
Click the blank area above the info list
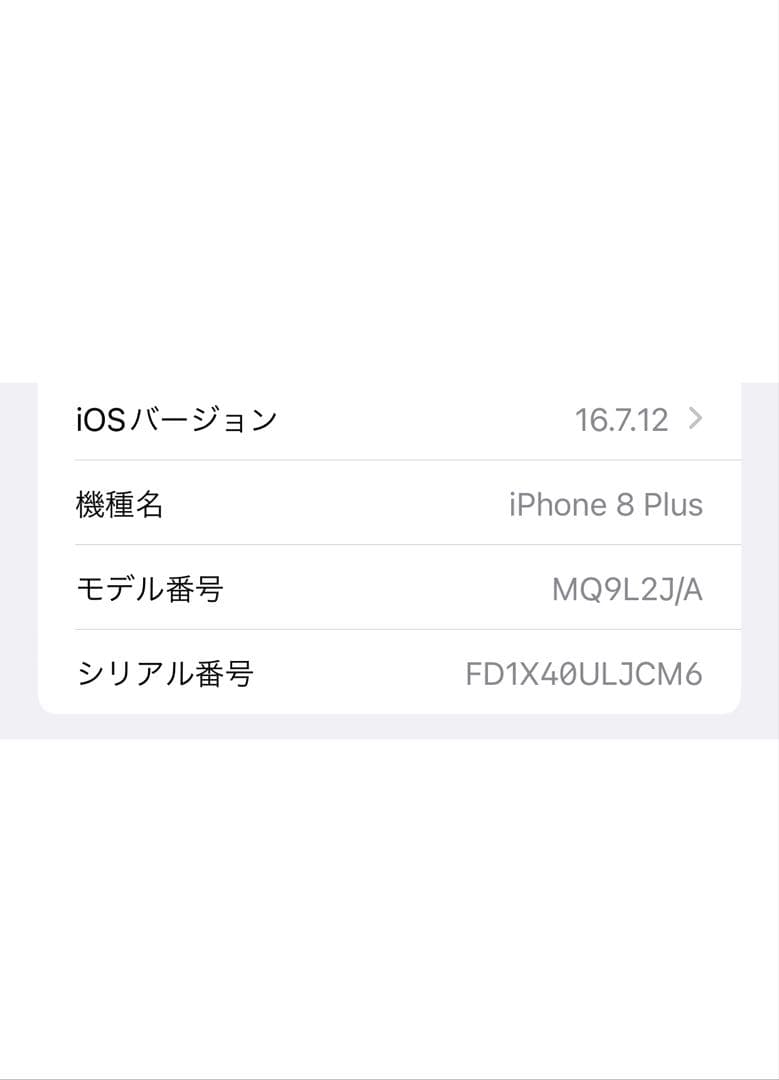(390, 200)
